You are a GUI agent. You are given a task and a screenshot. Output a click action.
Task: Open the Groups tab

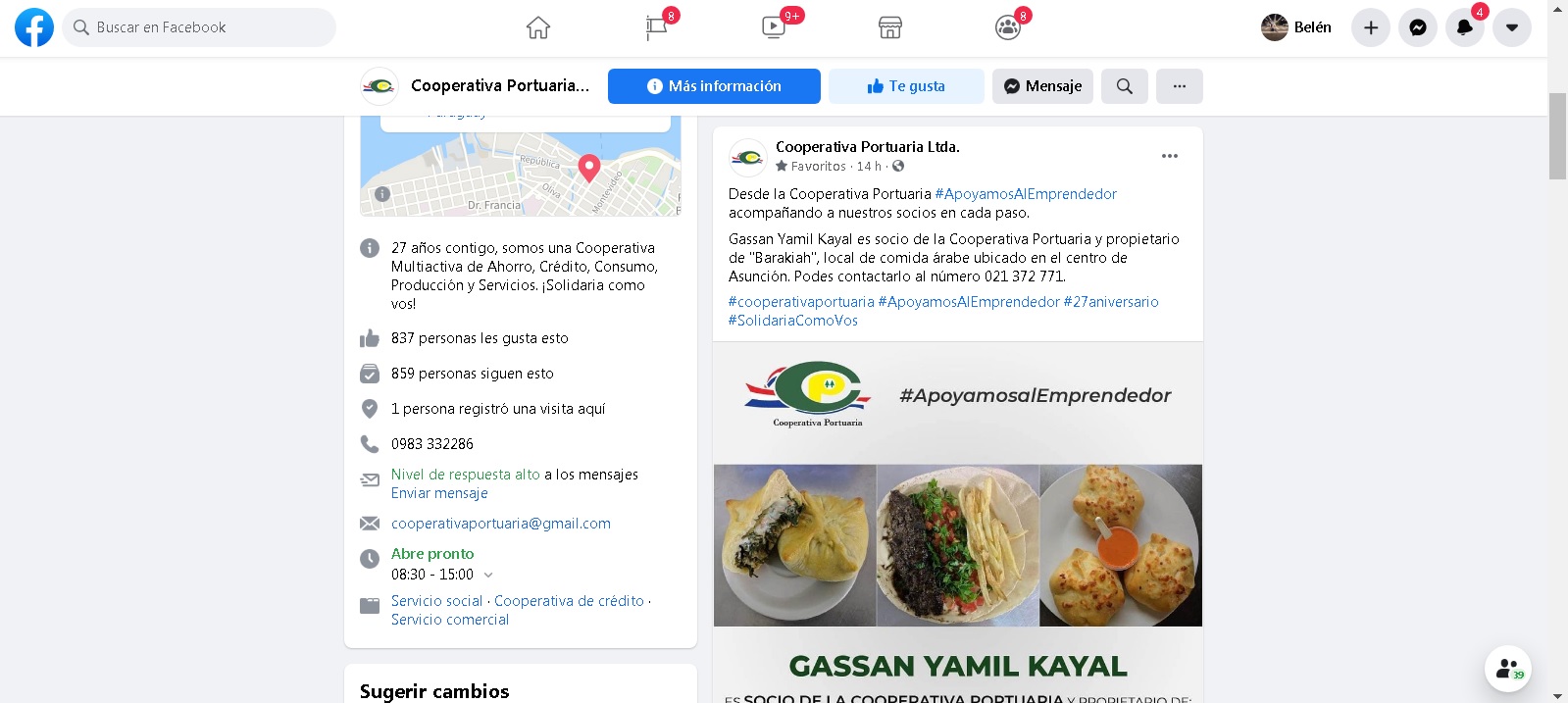1007,27
